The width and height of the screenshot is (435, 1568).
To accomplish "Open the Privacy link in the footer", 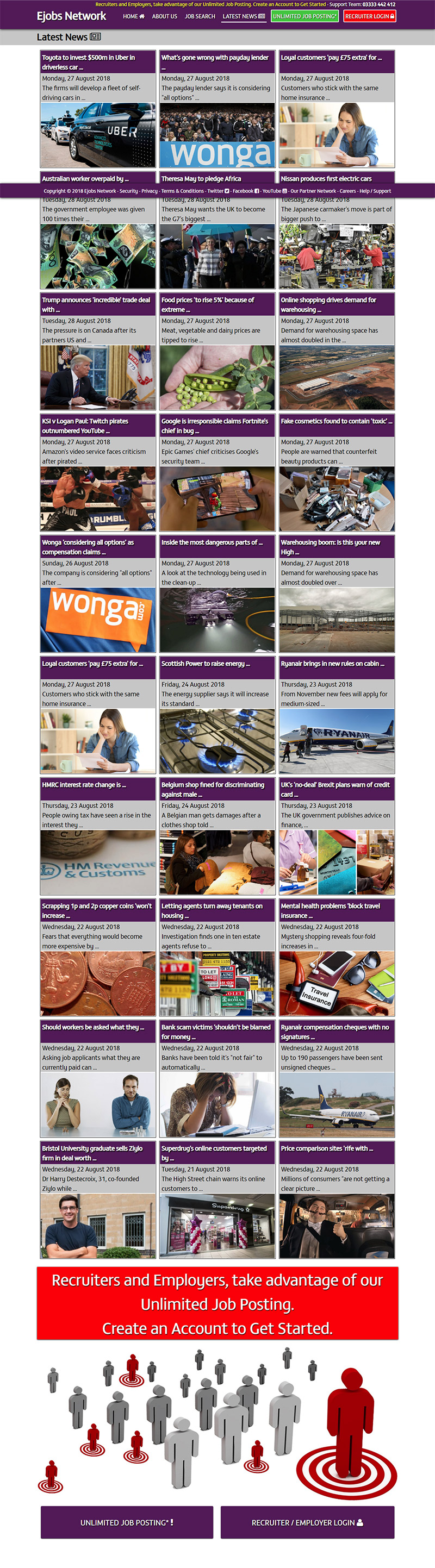I will pos(150,191).
